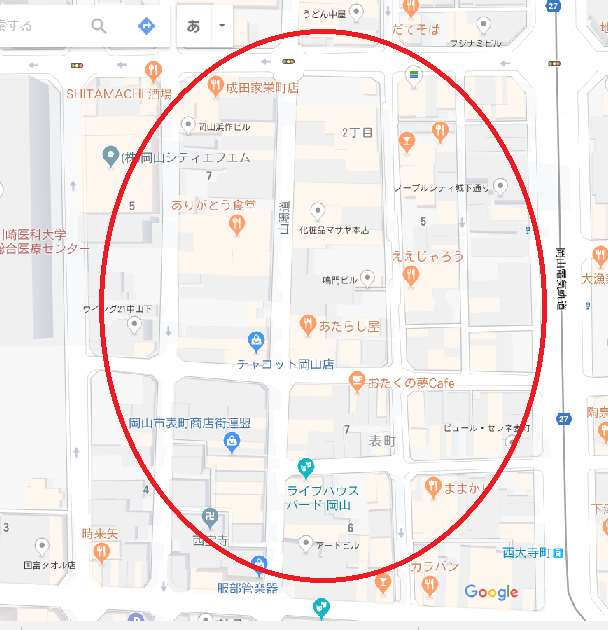Tap the magnifier search icon
The height and width of the screenshot is (630, 608).
pyautogui.click(x=99, y=25)
